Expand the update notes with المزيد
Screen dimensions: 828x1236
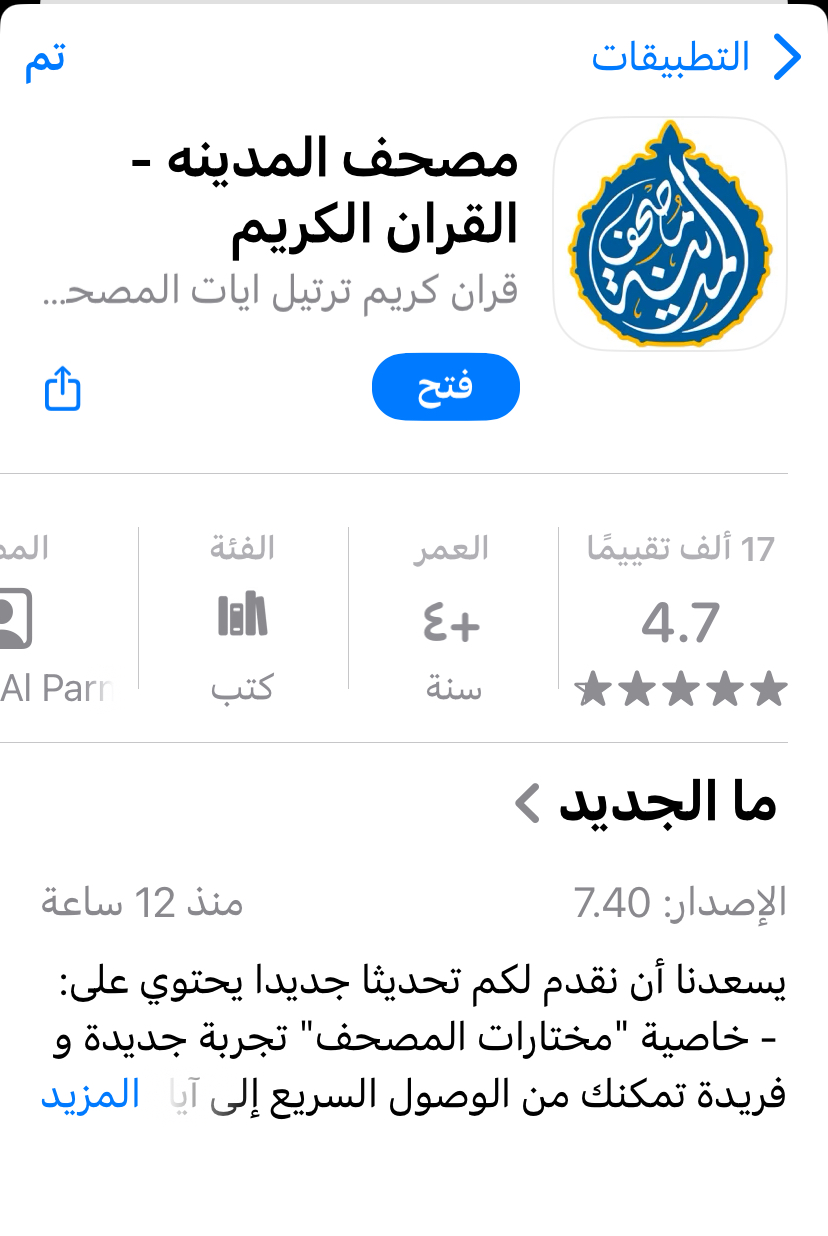(90, 1094)
